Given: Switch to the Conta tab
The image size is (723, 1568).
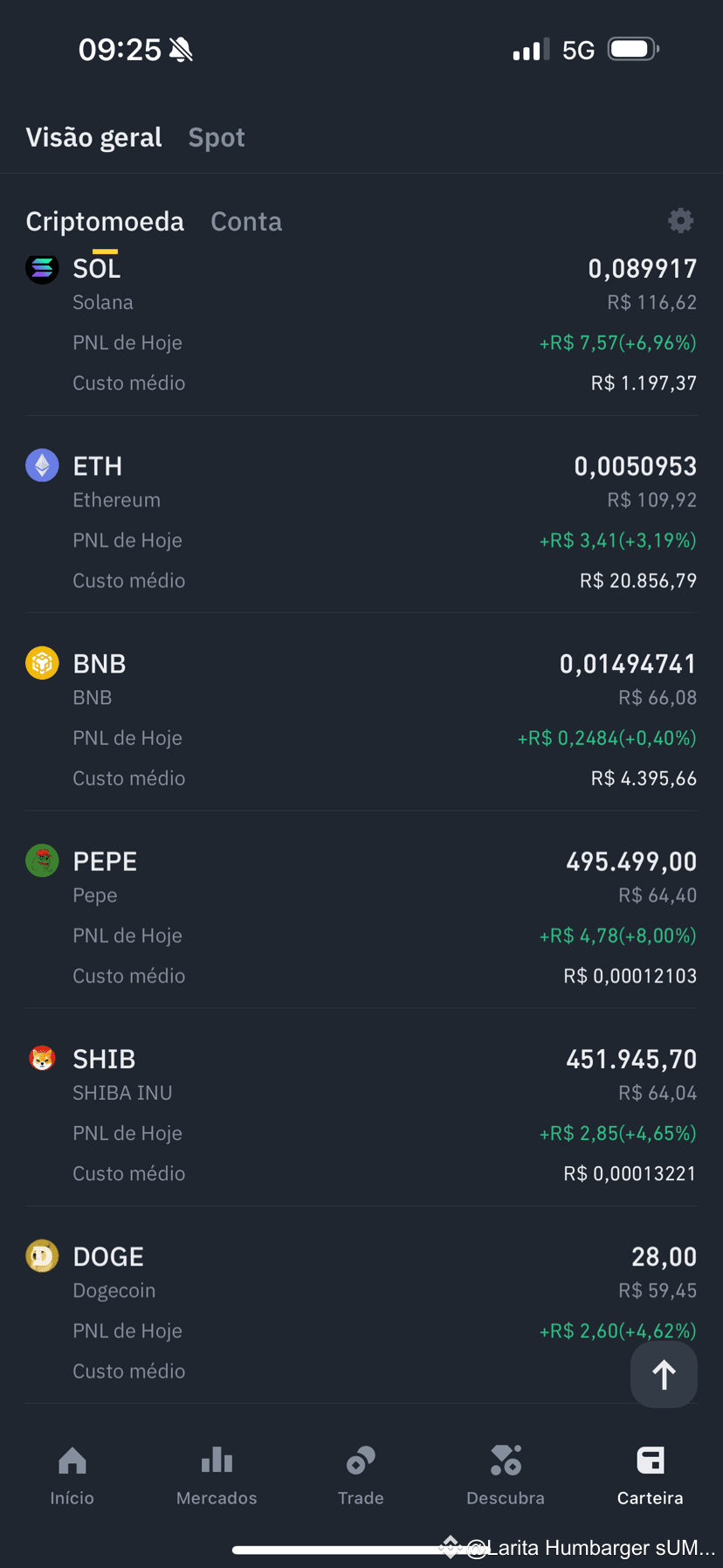Looking at the screenshot, I should [x=246, y=222].
